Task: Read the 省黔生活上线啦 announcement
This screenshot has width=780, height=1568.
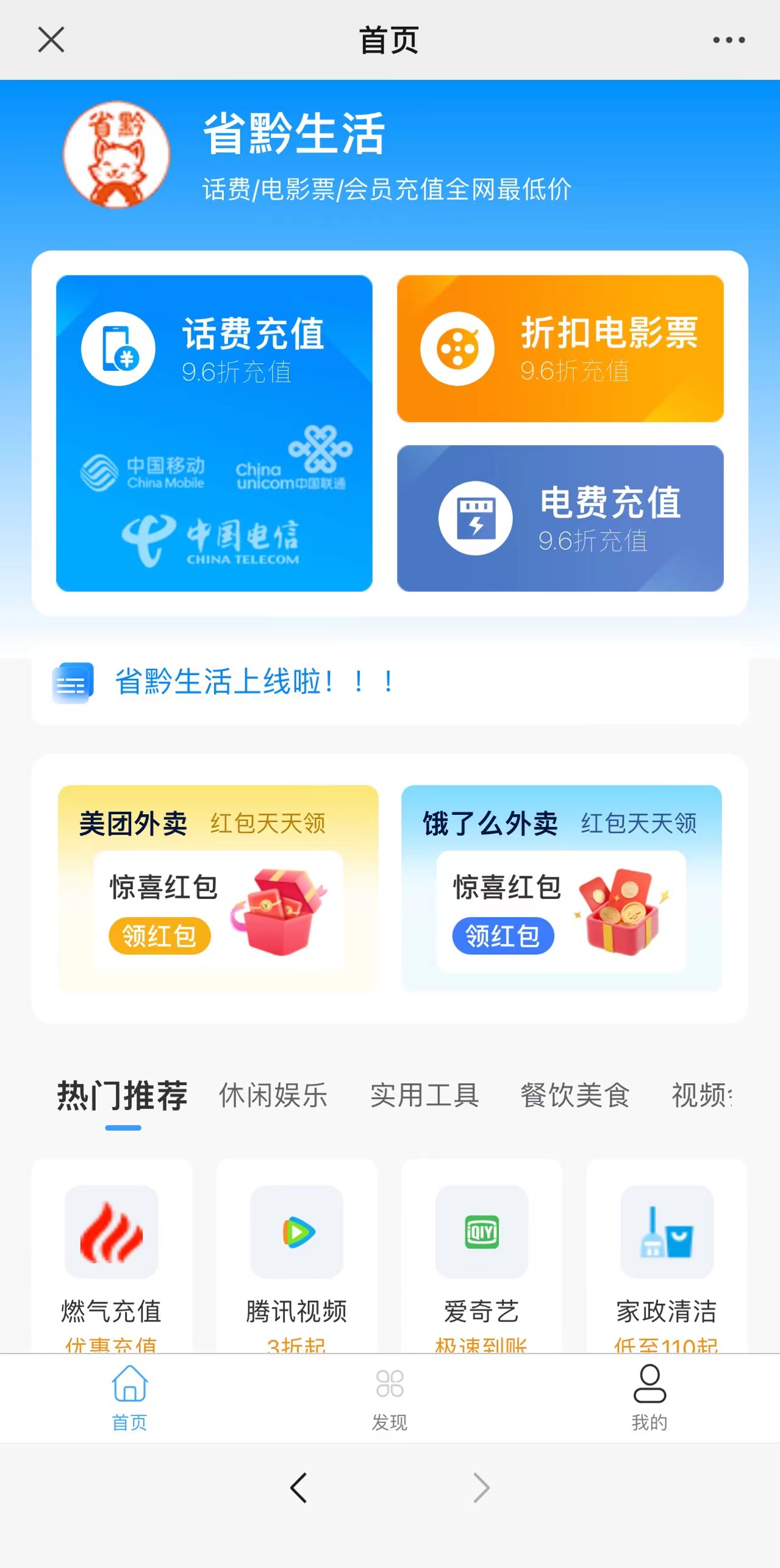Action: 254,682
